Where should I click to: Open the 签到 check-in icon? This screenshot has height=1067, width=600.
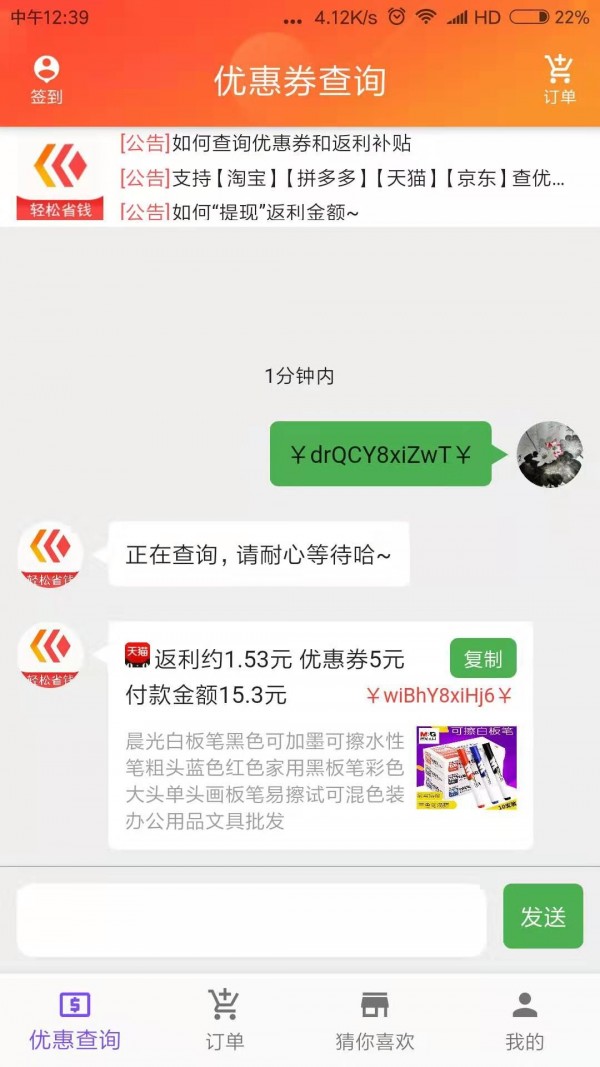click(x=46, y=79)
